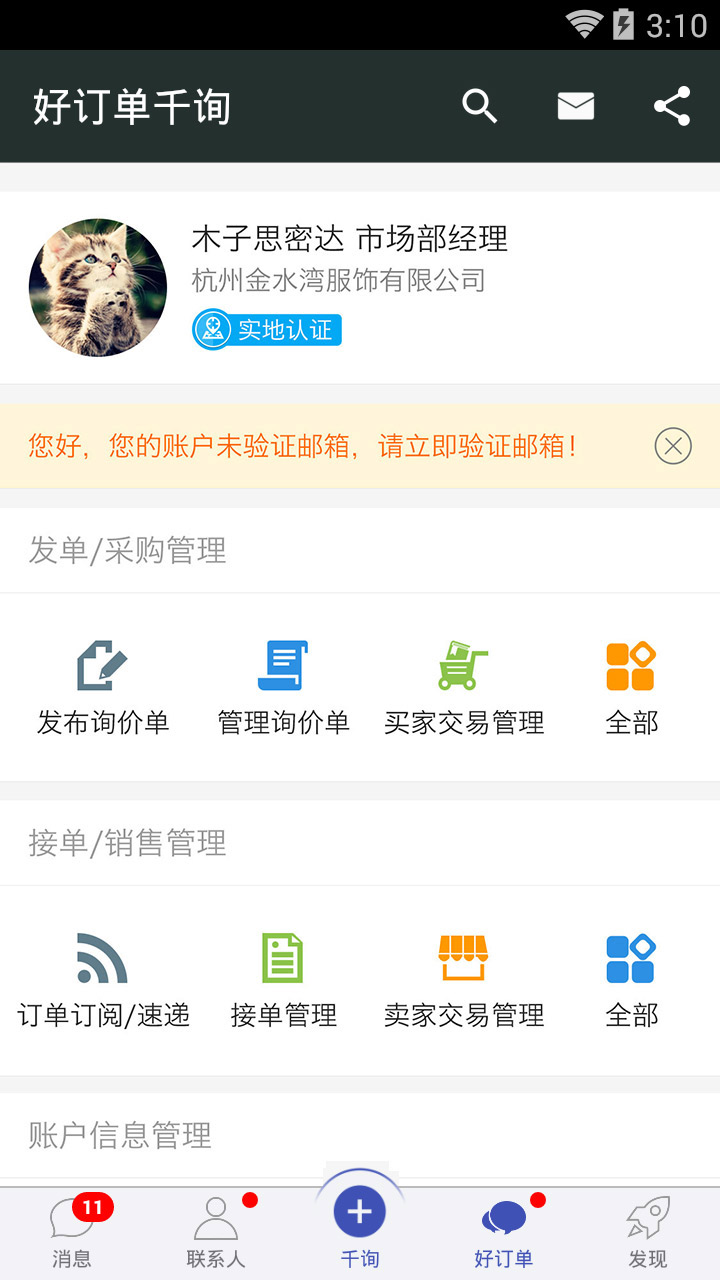This screenshot has height=1280, width=720.
Task: Go to the 发现 tab
Action: click(648, 1230)
